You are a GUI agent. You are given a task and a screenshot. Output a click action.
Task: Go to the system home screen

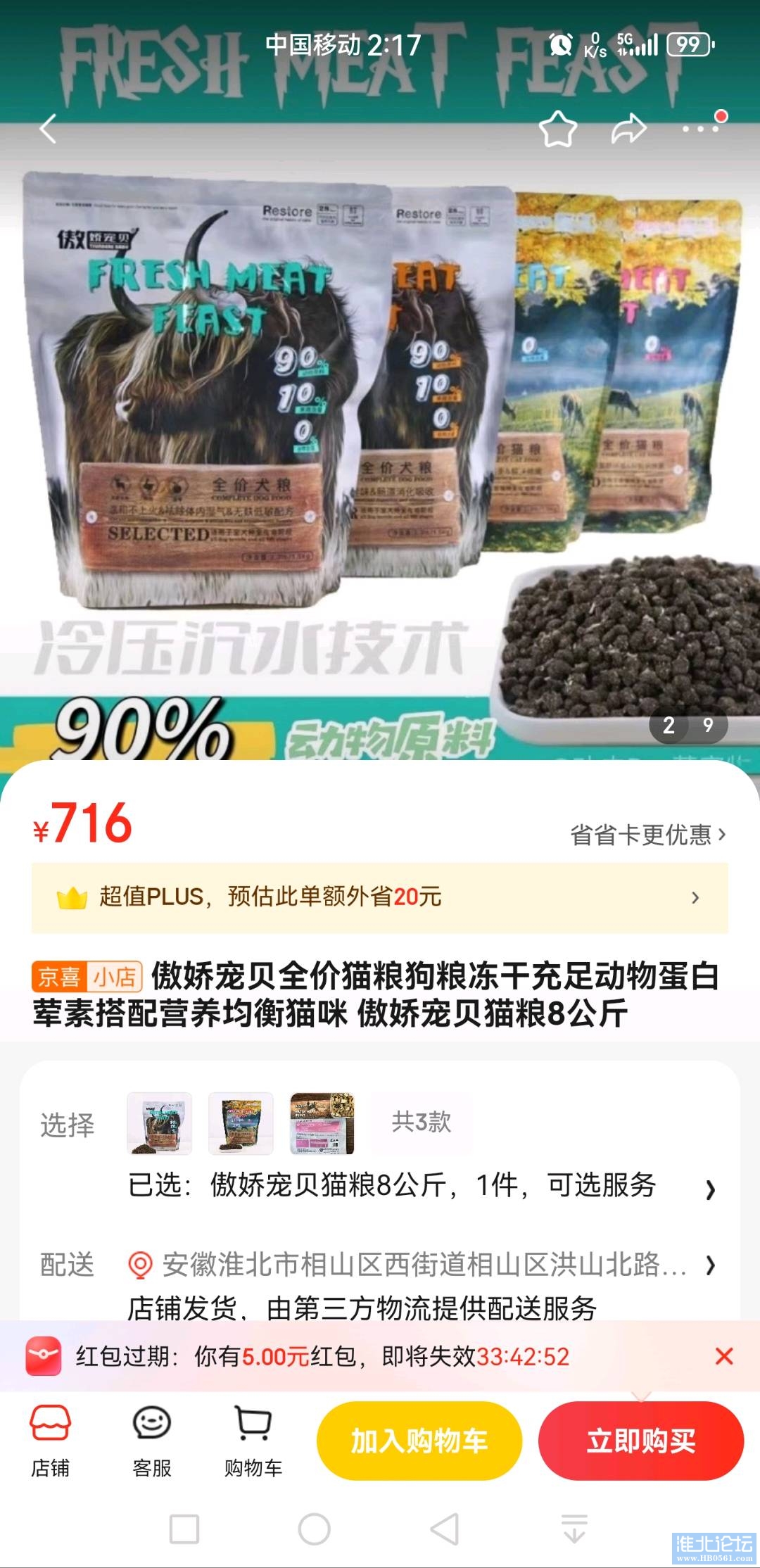point(315,1529)
